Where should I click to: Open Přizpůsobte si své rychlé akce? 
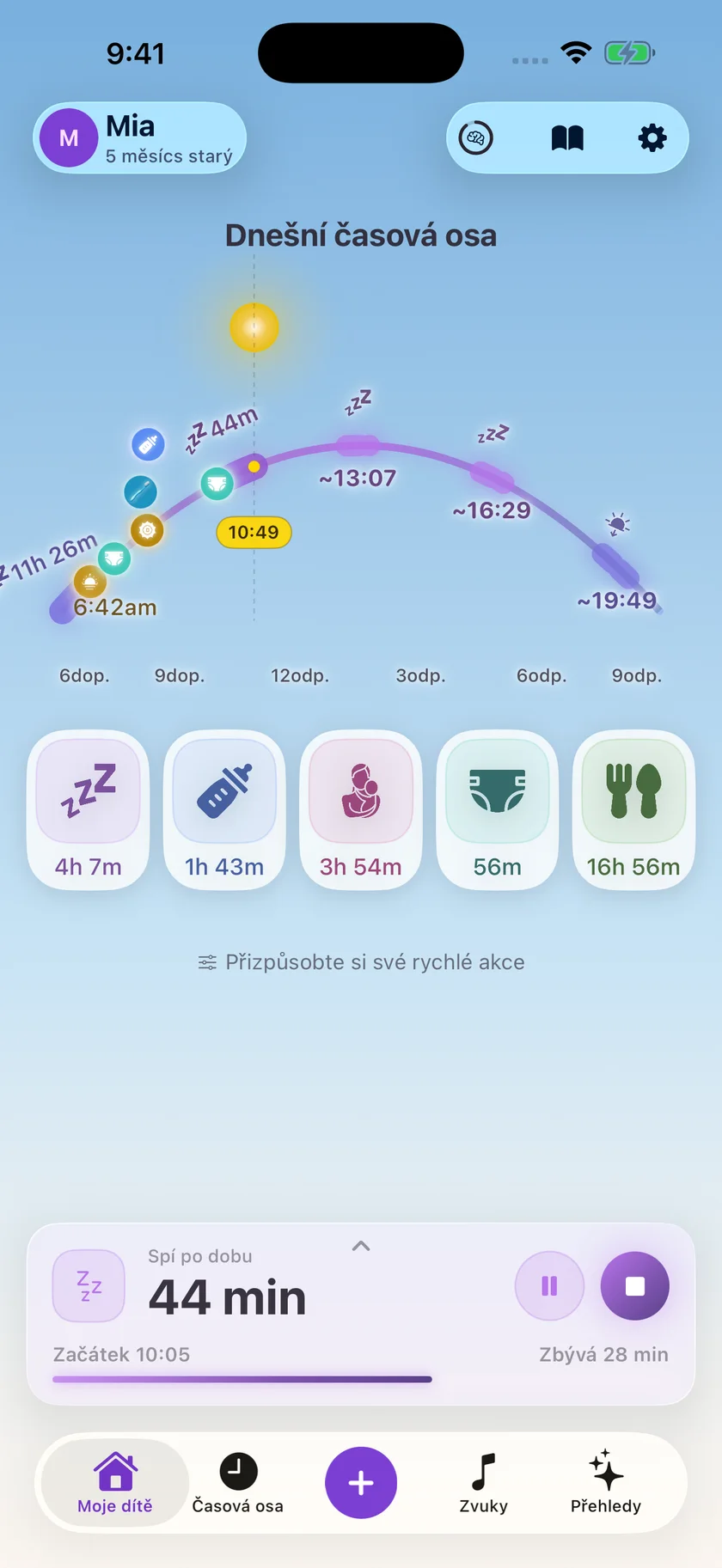tap(361, 962)
